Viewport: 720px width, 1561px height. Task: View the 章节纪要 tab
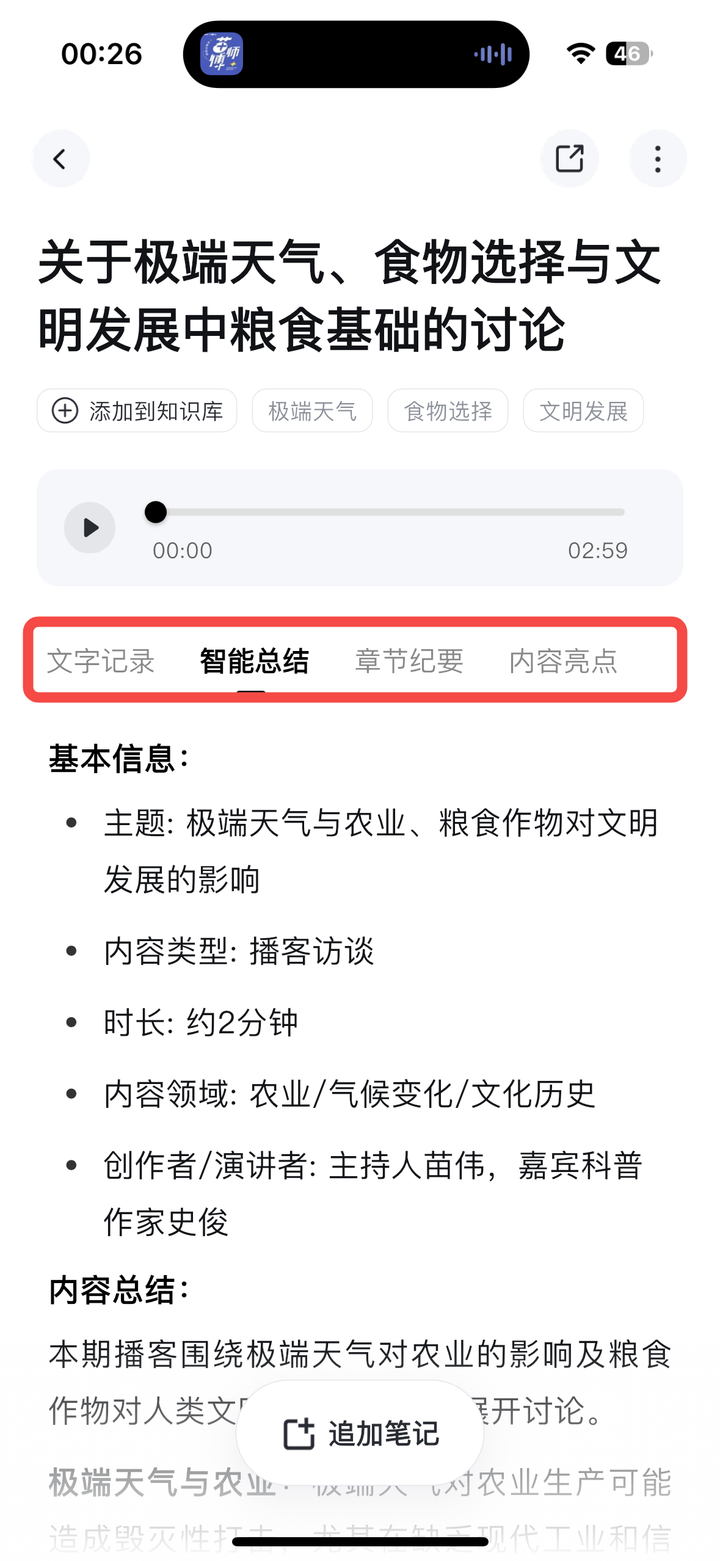[x=409, y=661]
